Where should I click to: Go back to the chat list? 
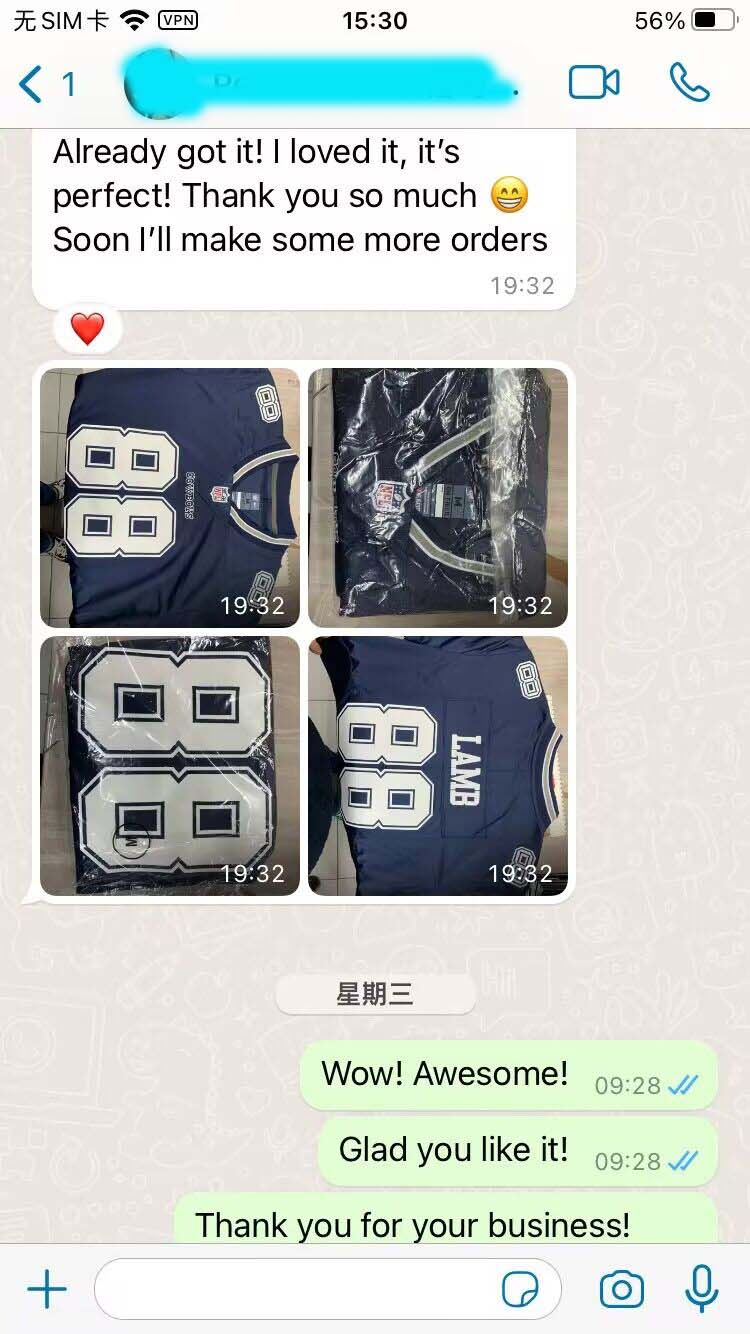pos(45,84)
